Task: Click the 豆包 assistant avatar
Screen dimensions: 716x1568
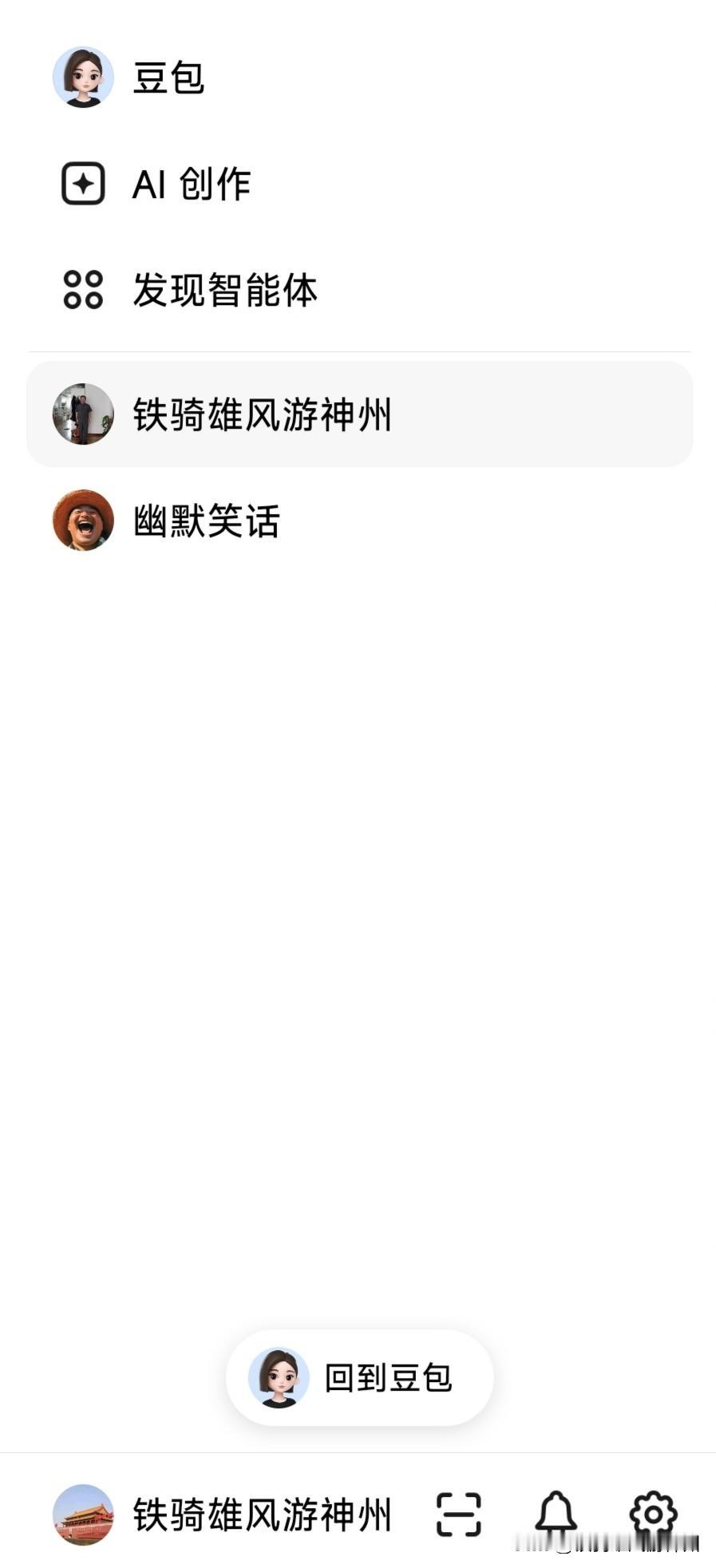Action: click(x=83, y=77)
